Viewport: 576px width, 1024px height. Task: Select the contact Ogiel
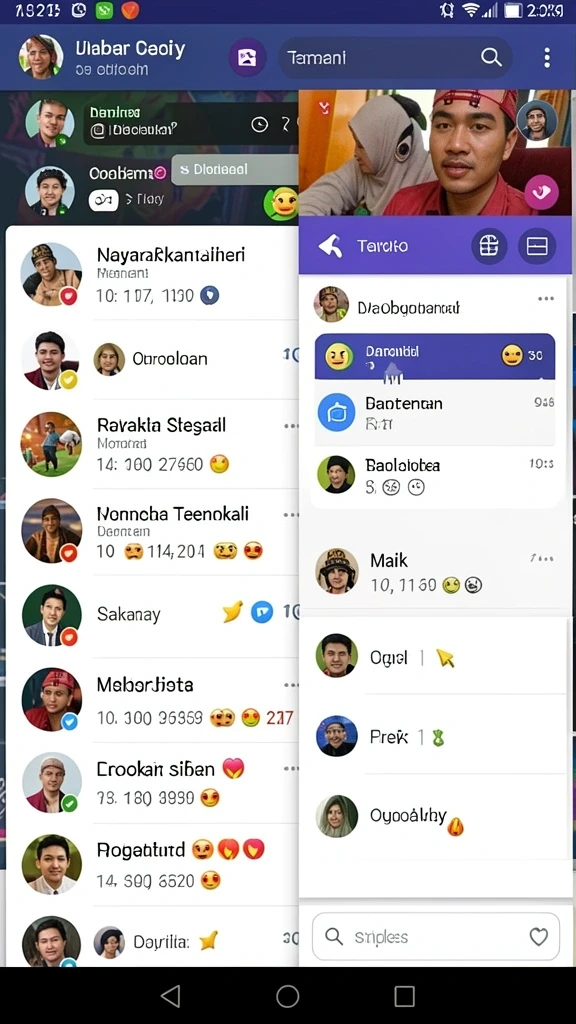(435, 656)
